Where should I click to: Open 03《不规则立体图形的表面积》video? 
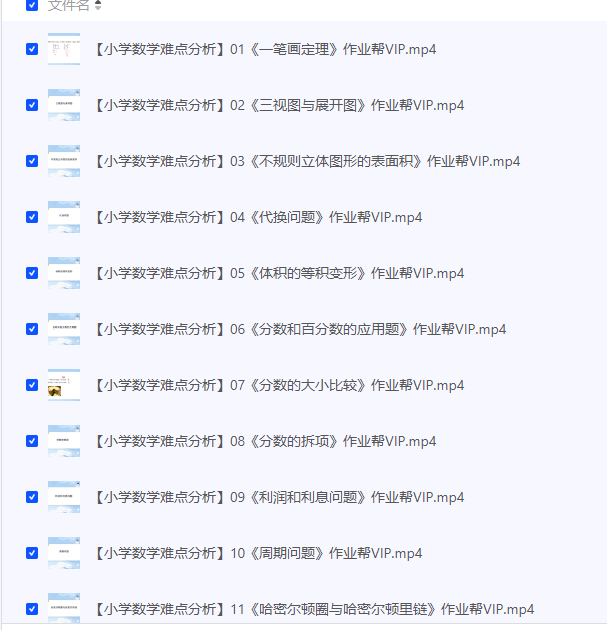(x=306, y=161)
